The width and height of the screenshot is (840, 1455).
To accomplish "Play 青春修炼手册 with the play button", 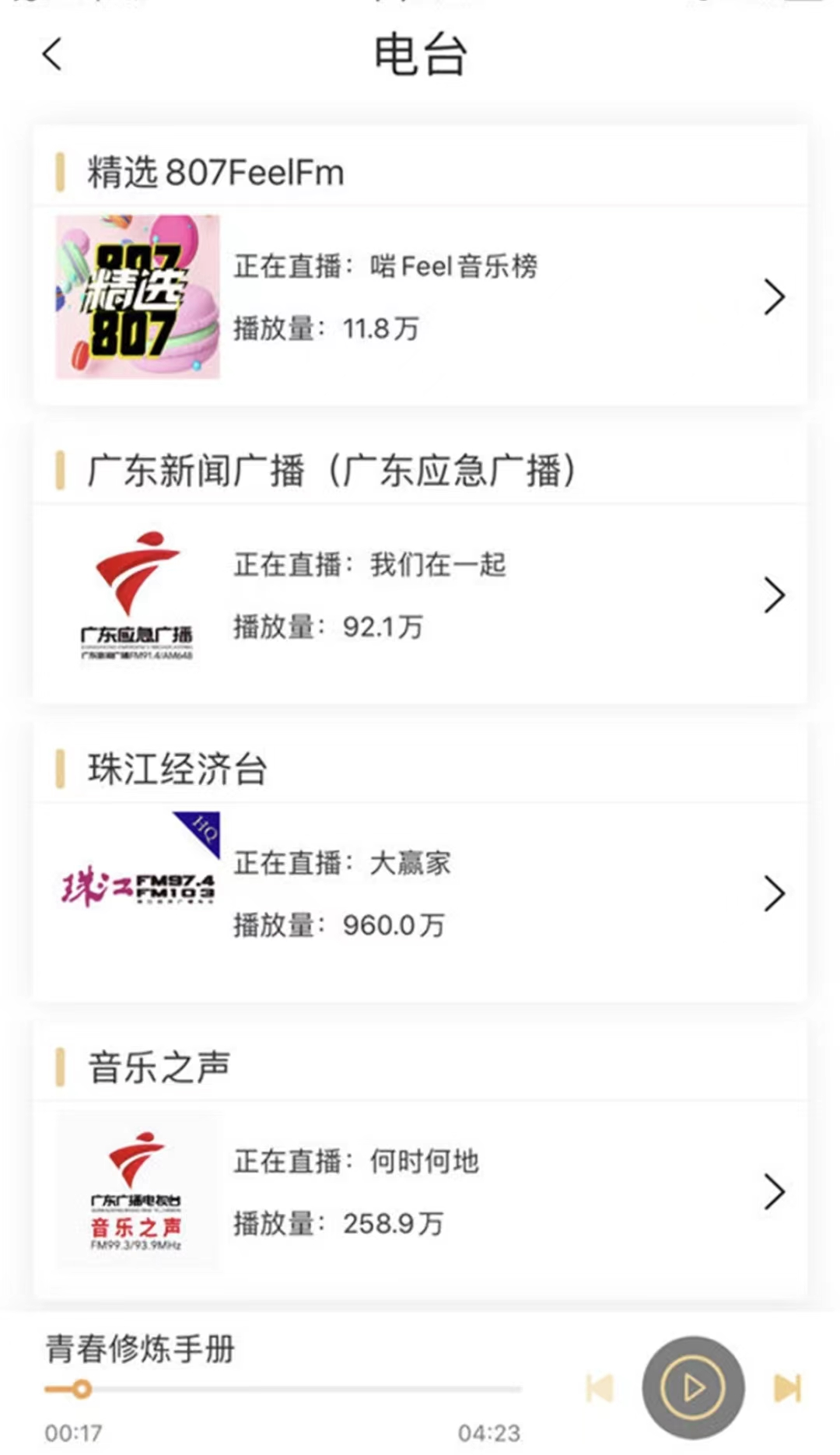I will [x=693, y=1388].
